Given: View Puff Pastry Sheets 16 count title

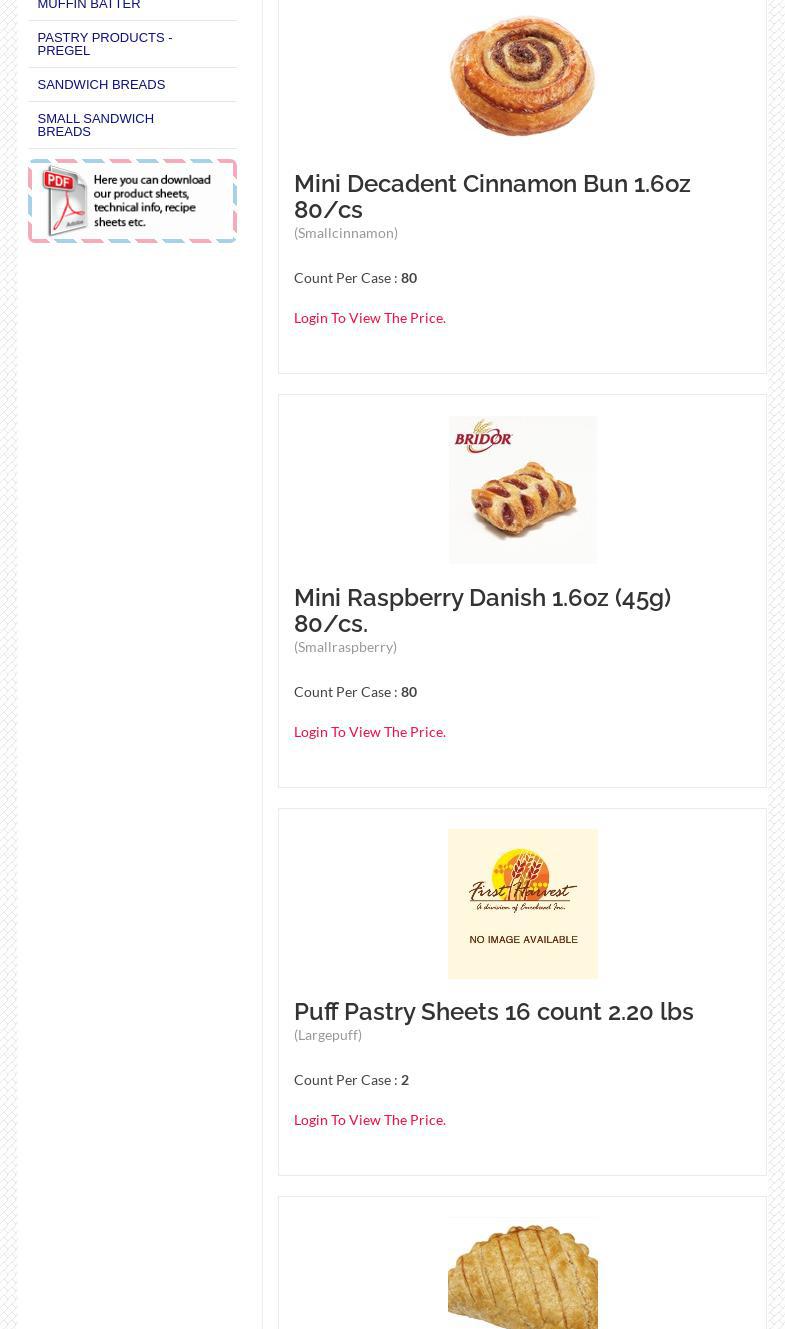Looking at the screenshot, I should (493, 1012).
